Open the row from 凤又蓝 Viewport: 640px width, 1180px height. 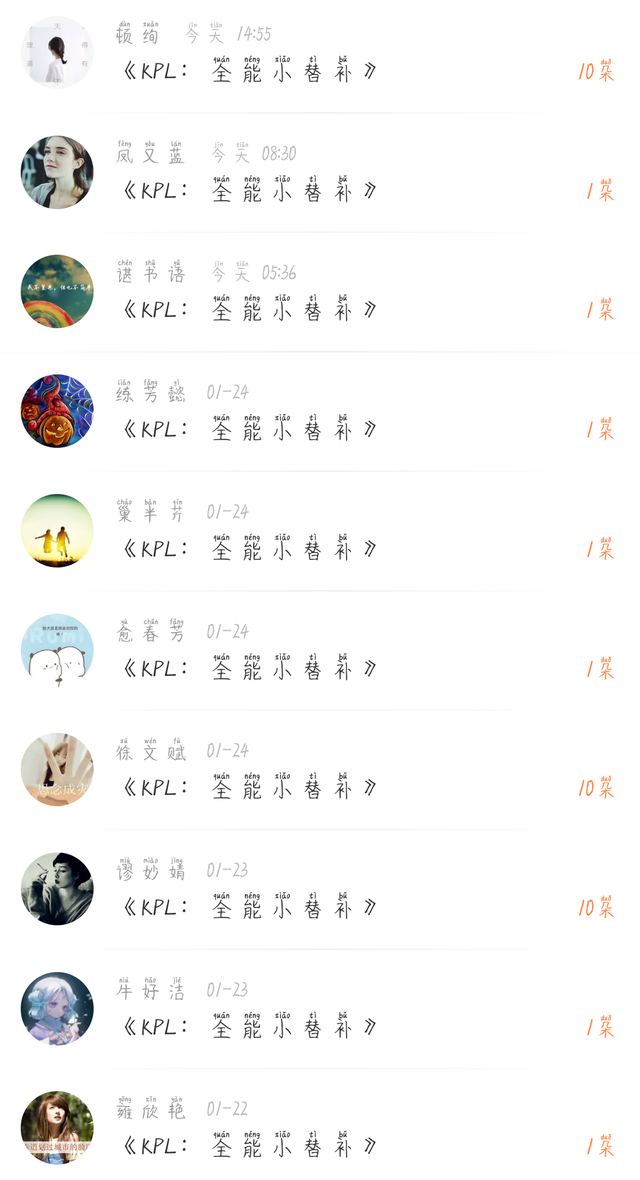[x=320, y=174]
